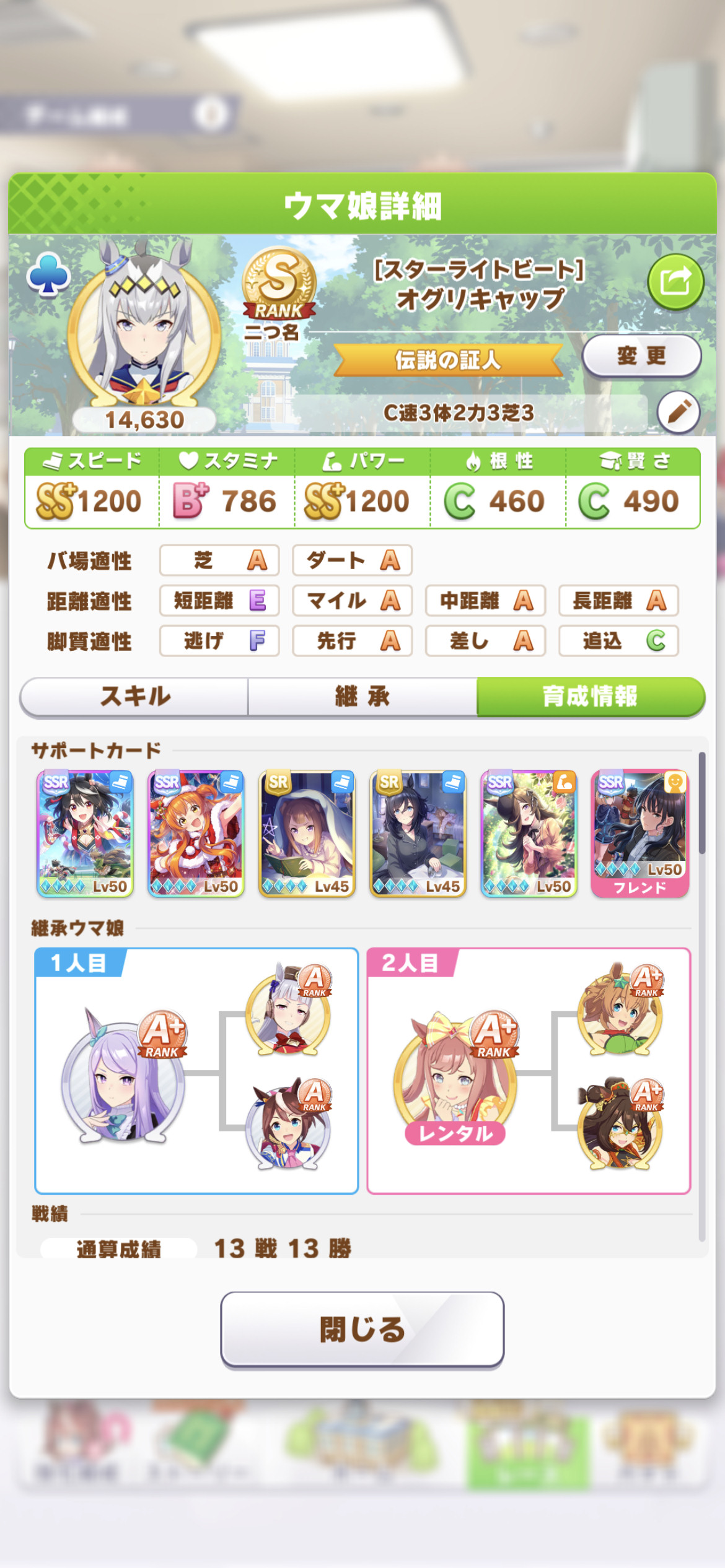Viewport: 725px width, 1568px height.
Task: Open the フレンド support card
Action: tap(639, 834)
